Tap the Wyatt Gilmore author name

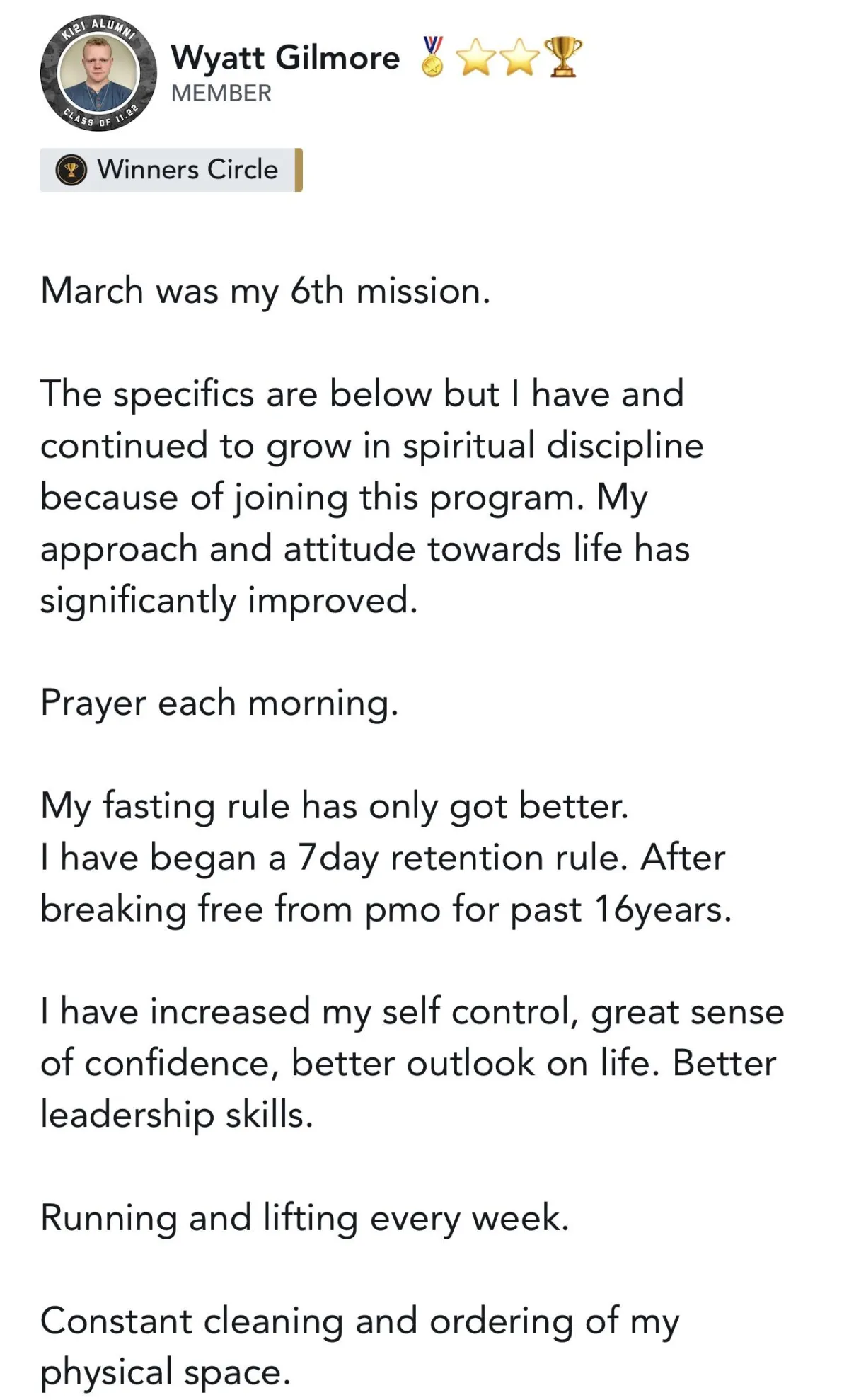coord(285,57)
